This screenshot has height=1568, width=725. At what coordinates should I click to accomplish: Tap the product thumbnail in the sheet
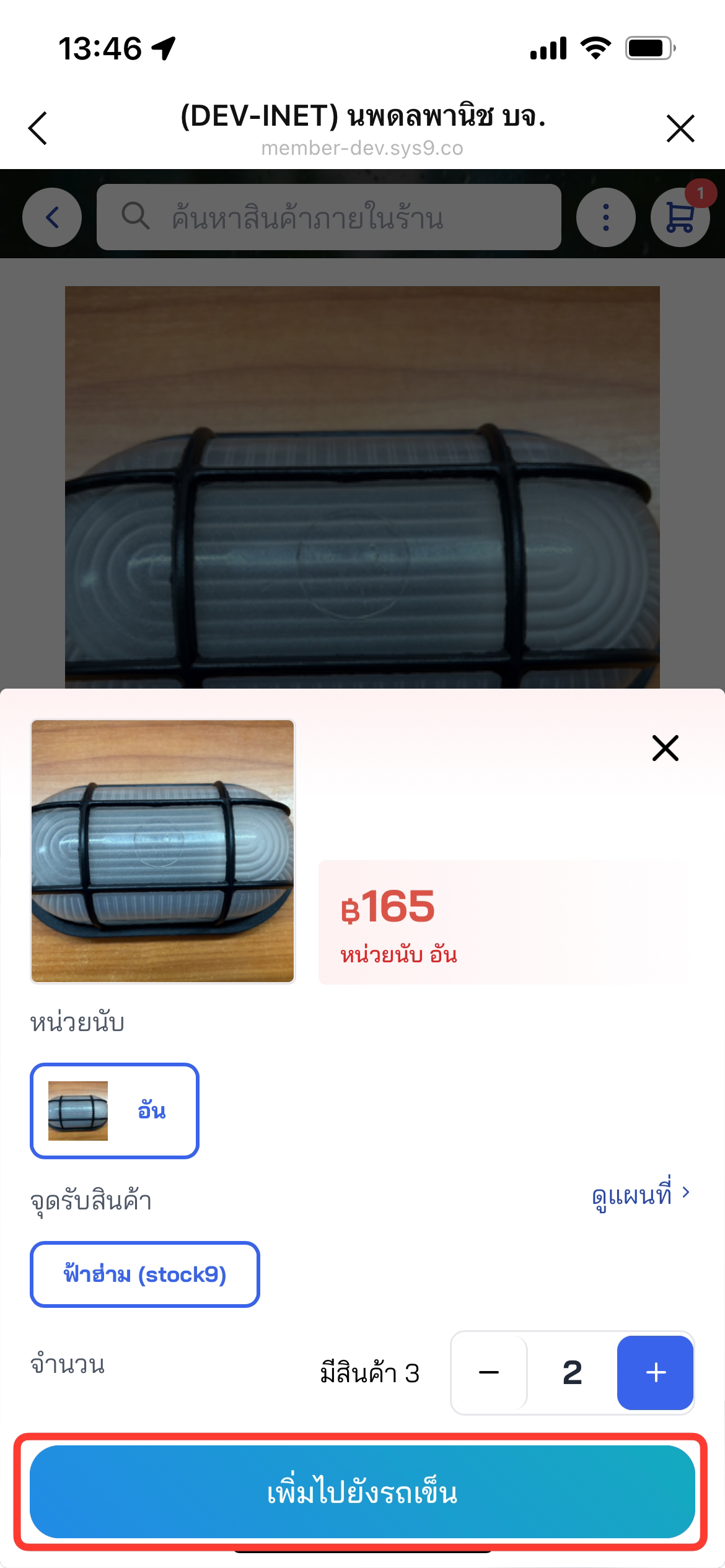pos(163,851)
